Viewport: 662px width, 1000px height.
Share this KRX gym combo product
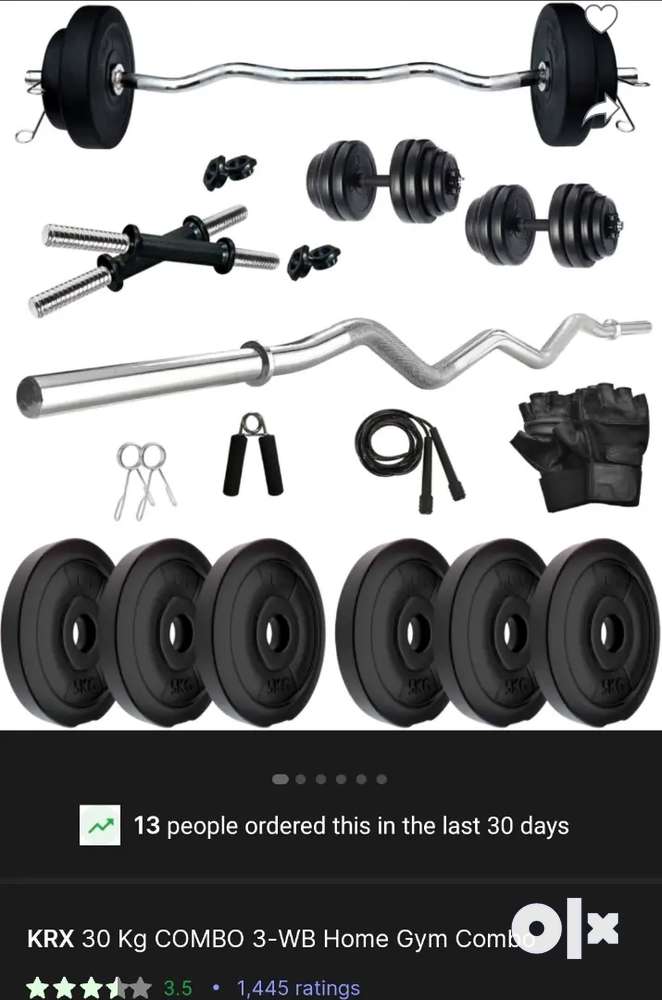tap(602, 110)
